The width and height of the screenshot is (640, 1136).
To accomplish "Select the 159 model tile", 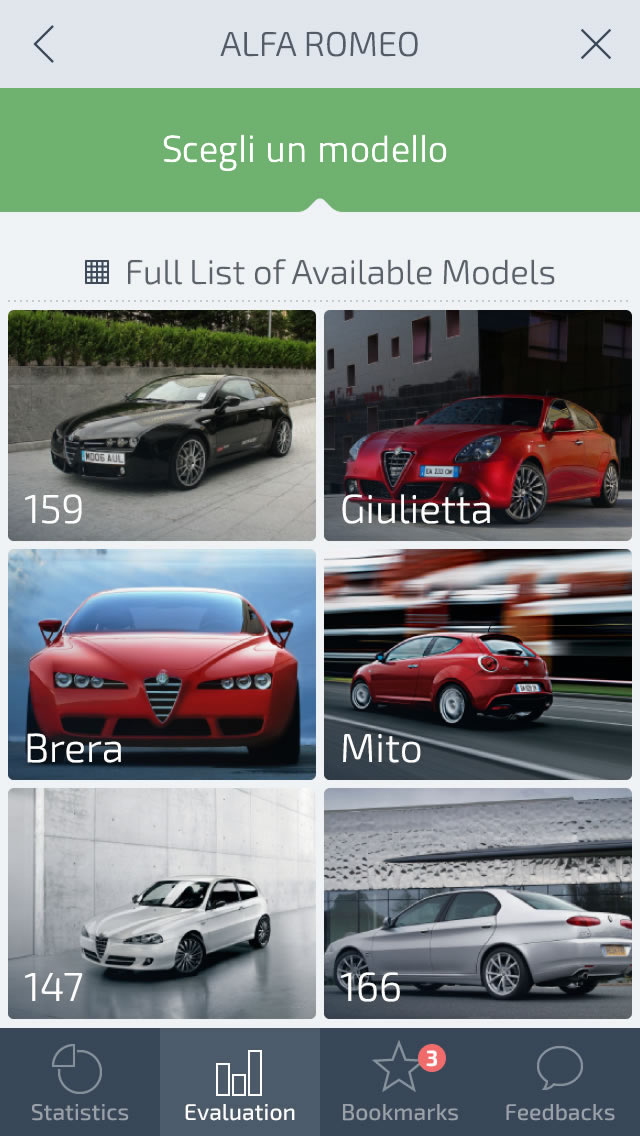I will click(162, 425).
